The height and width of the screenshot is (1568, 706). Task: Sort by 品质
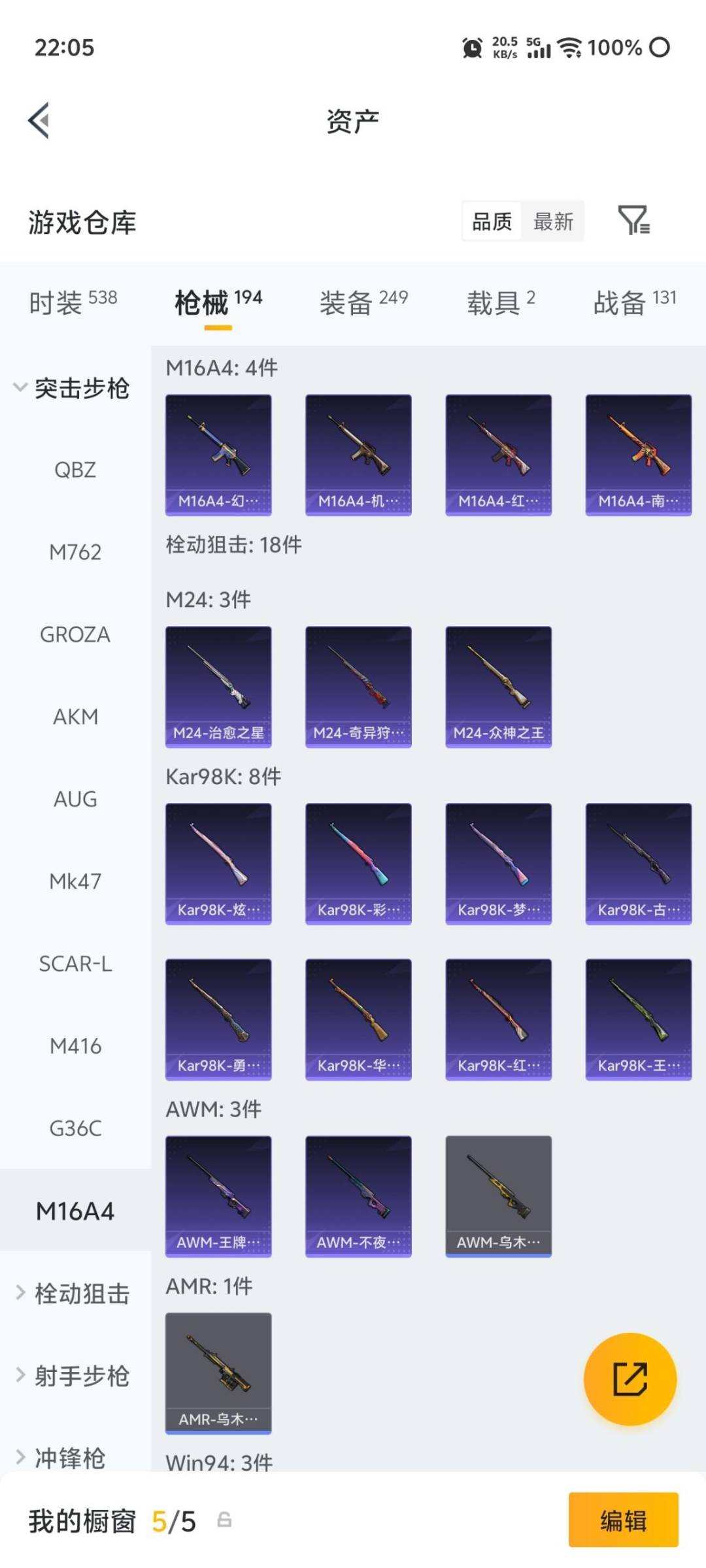(492, 221)
